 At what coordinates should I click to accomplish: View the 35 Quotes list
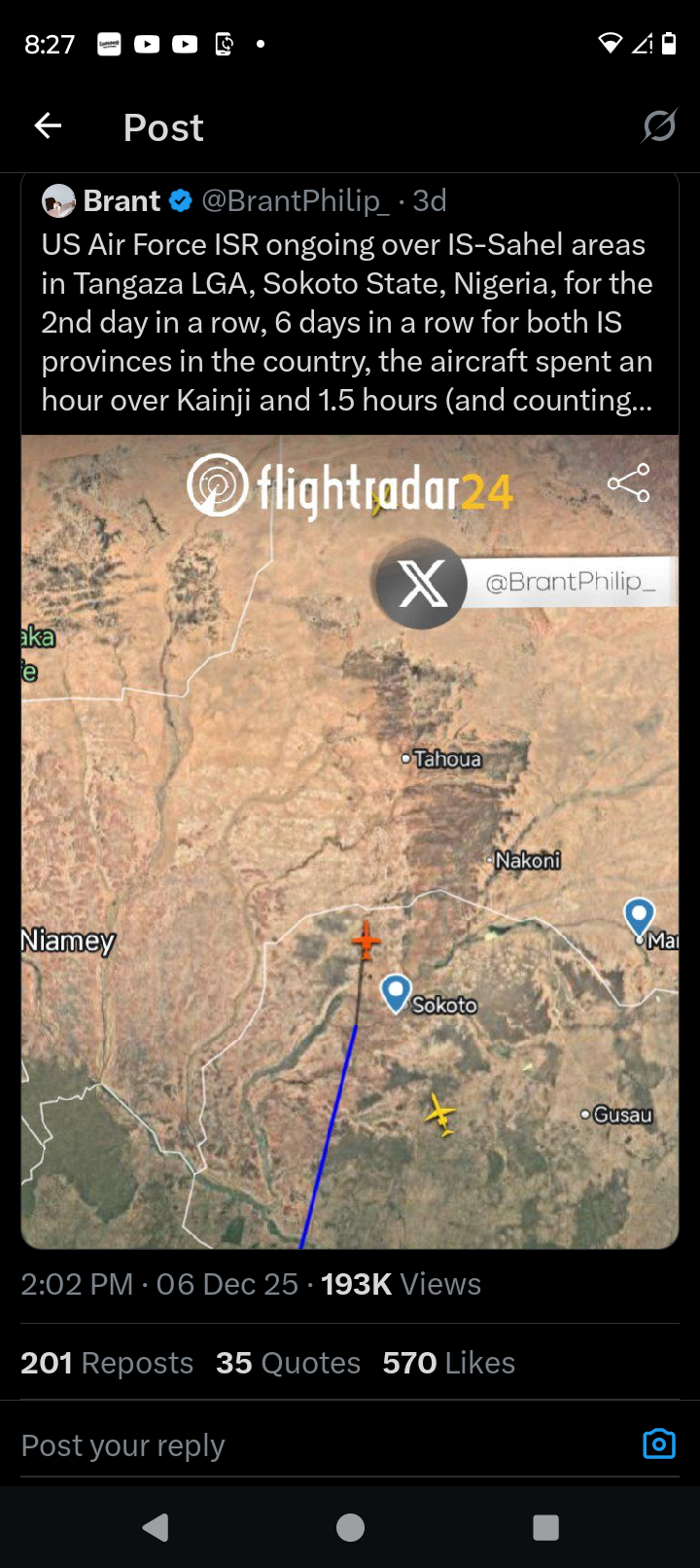coord(288,1363)
